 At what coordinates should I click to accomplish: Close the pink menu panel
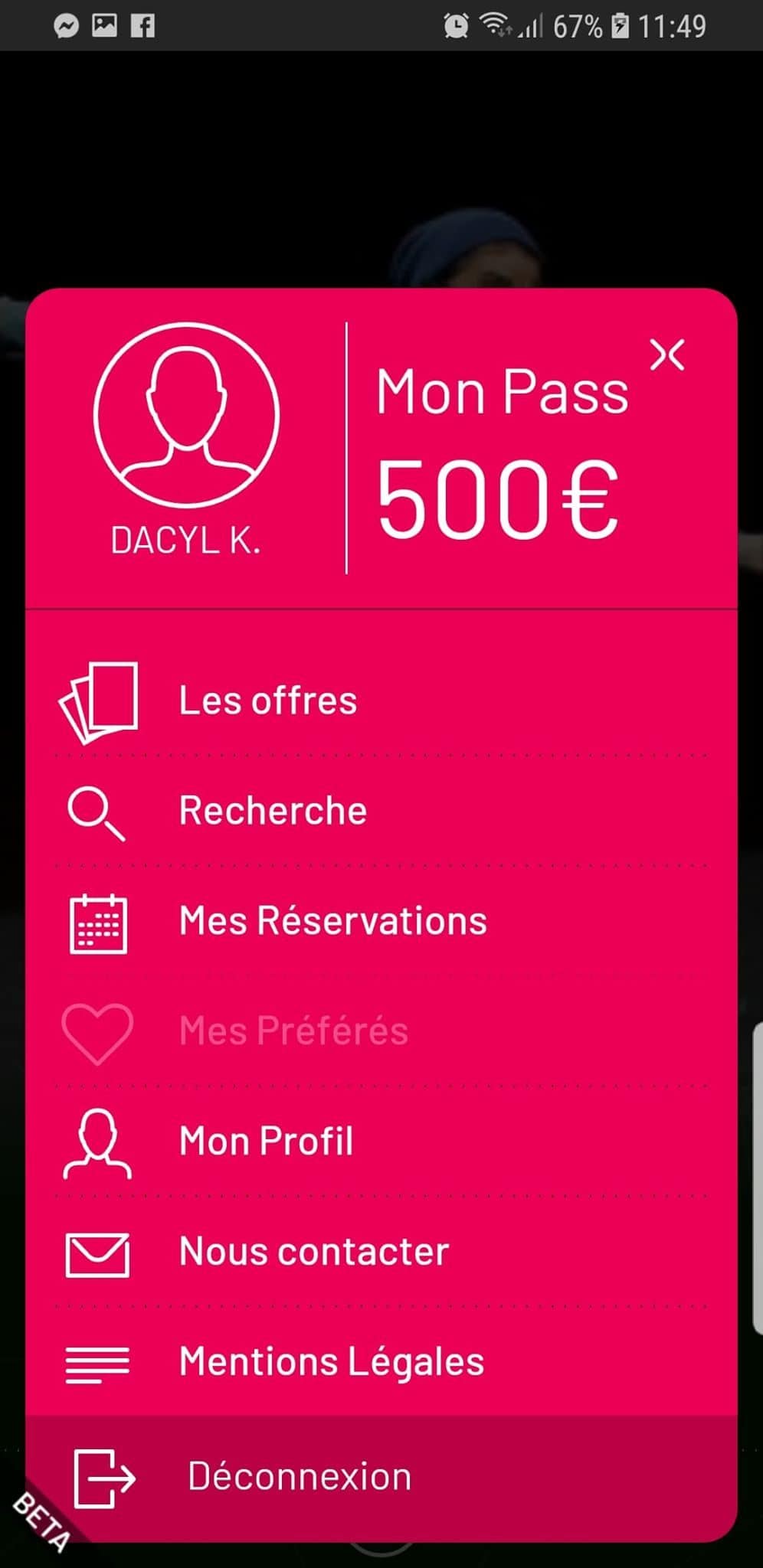tap(666, 355)
